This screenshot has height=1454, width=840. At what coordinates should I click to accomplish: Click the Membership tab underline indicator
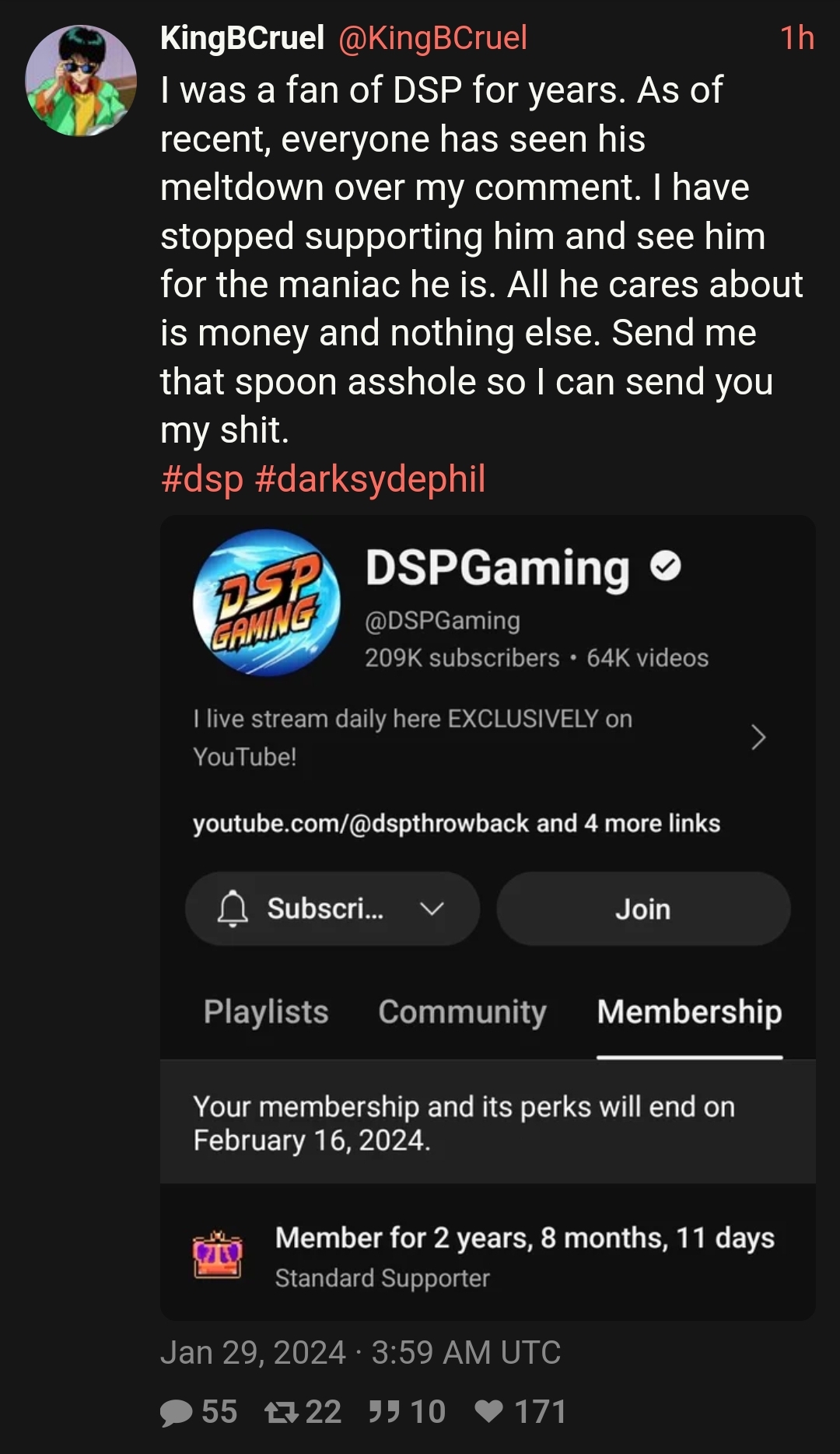click(689, 1056)
